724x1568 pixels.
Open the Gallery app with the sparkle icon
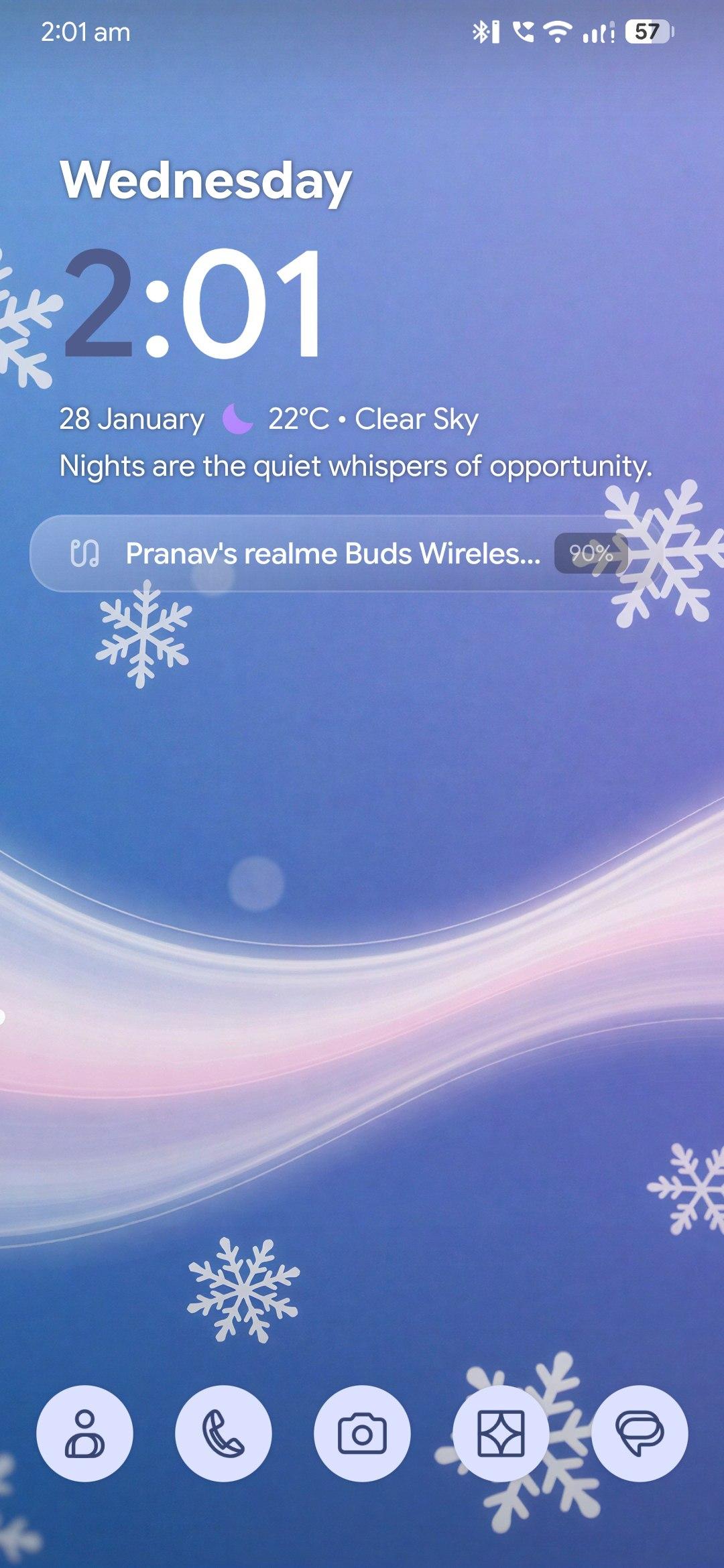tap(501, 1433)
